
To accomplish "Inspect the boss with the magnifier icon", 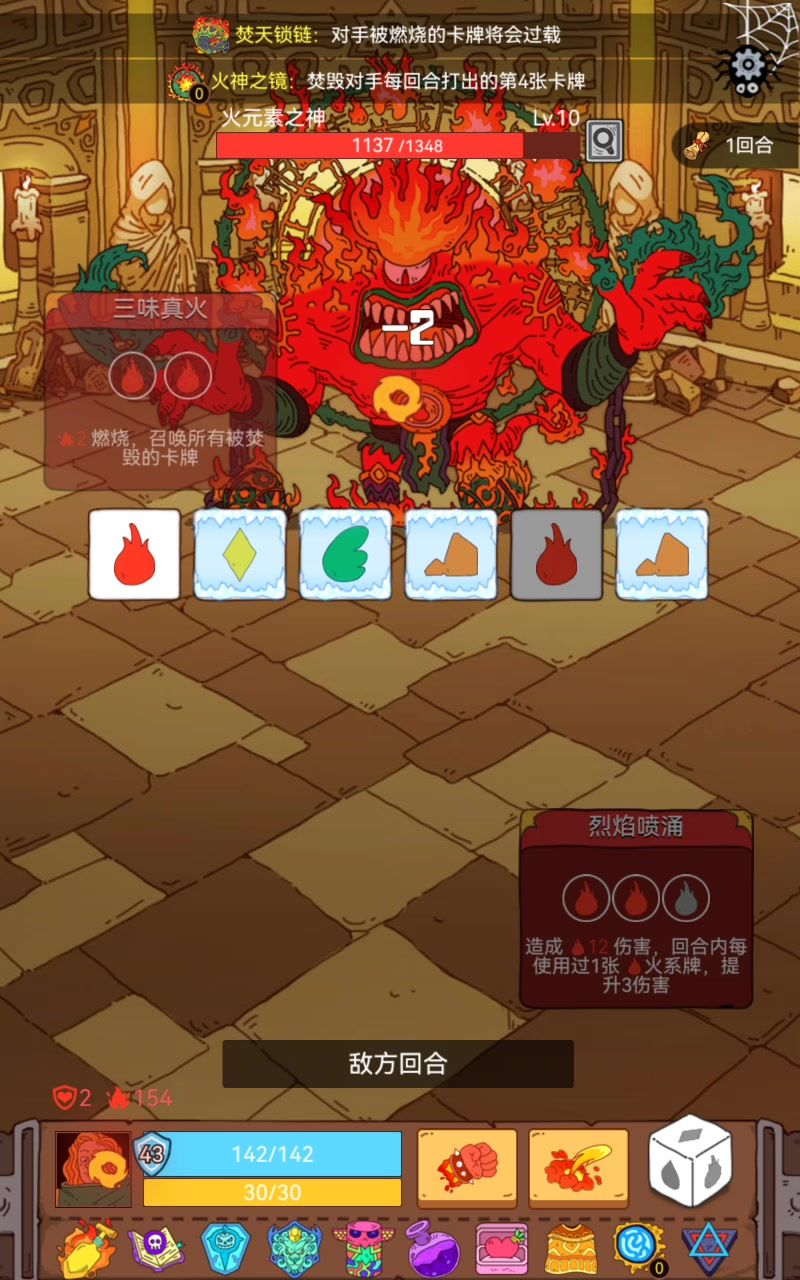I will [x=603, y=141].
